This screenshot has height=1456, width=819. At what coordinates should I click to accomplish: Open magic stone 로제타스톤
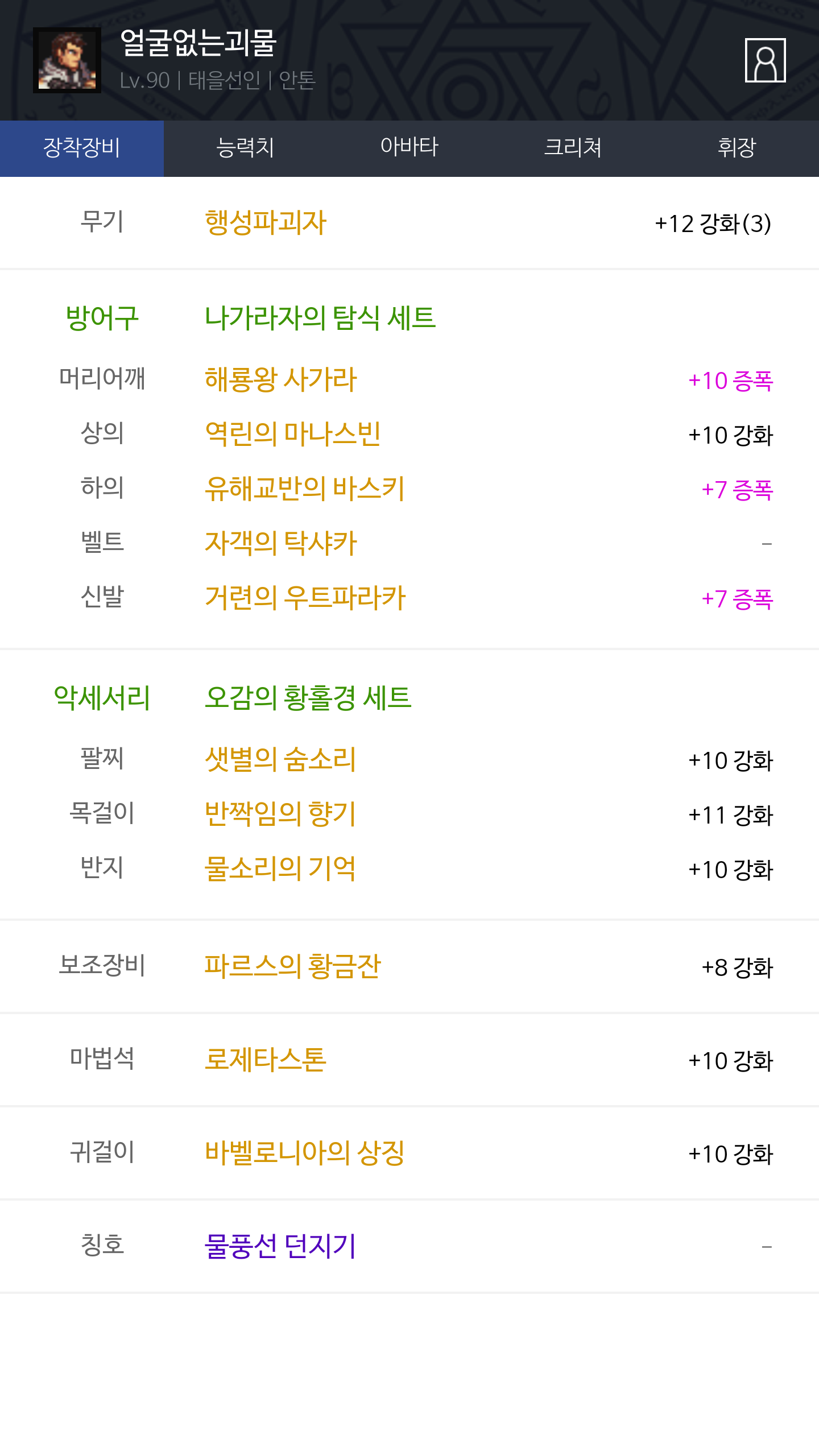[x=266, y=1060]
